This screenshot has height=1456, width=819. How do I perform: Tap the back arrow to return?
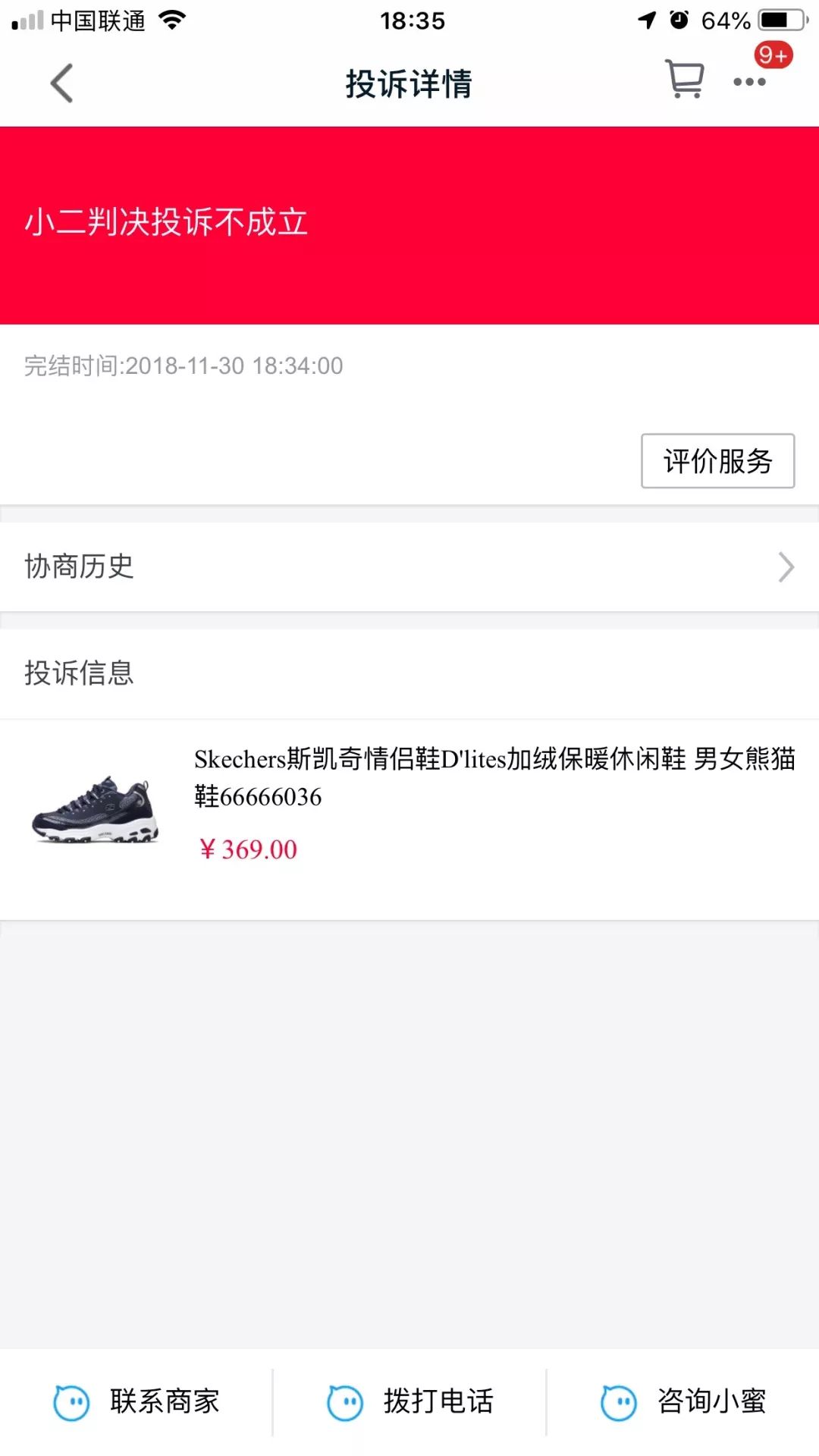tap(62, 83)
